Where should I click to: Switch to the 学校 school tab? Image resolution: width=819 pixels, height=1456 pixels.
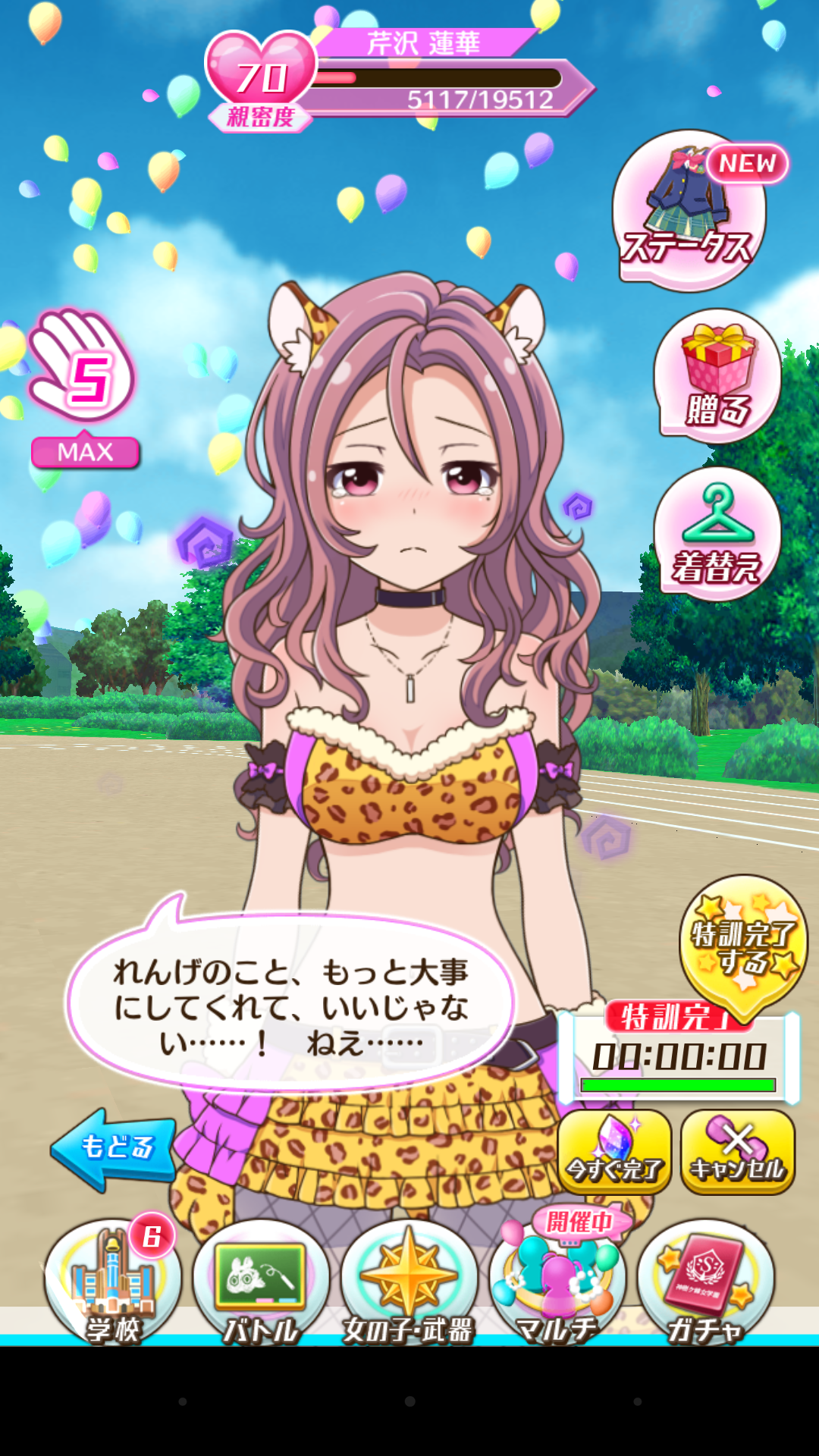coord(112,1282)
